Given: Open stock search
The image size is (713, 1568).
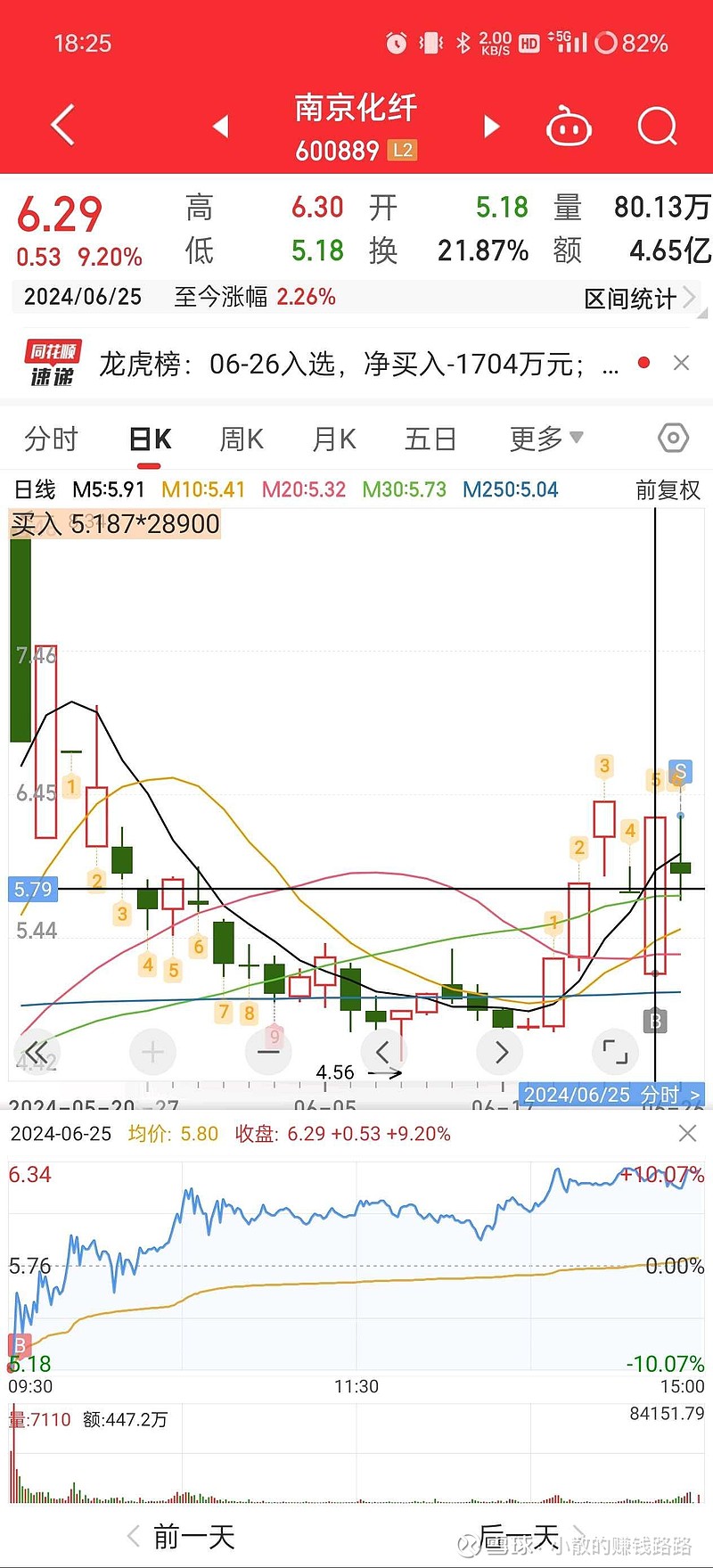Looking at the screenshot, I should (x=658, y=126).
